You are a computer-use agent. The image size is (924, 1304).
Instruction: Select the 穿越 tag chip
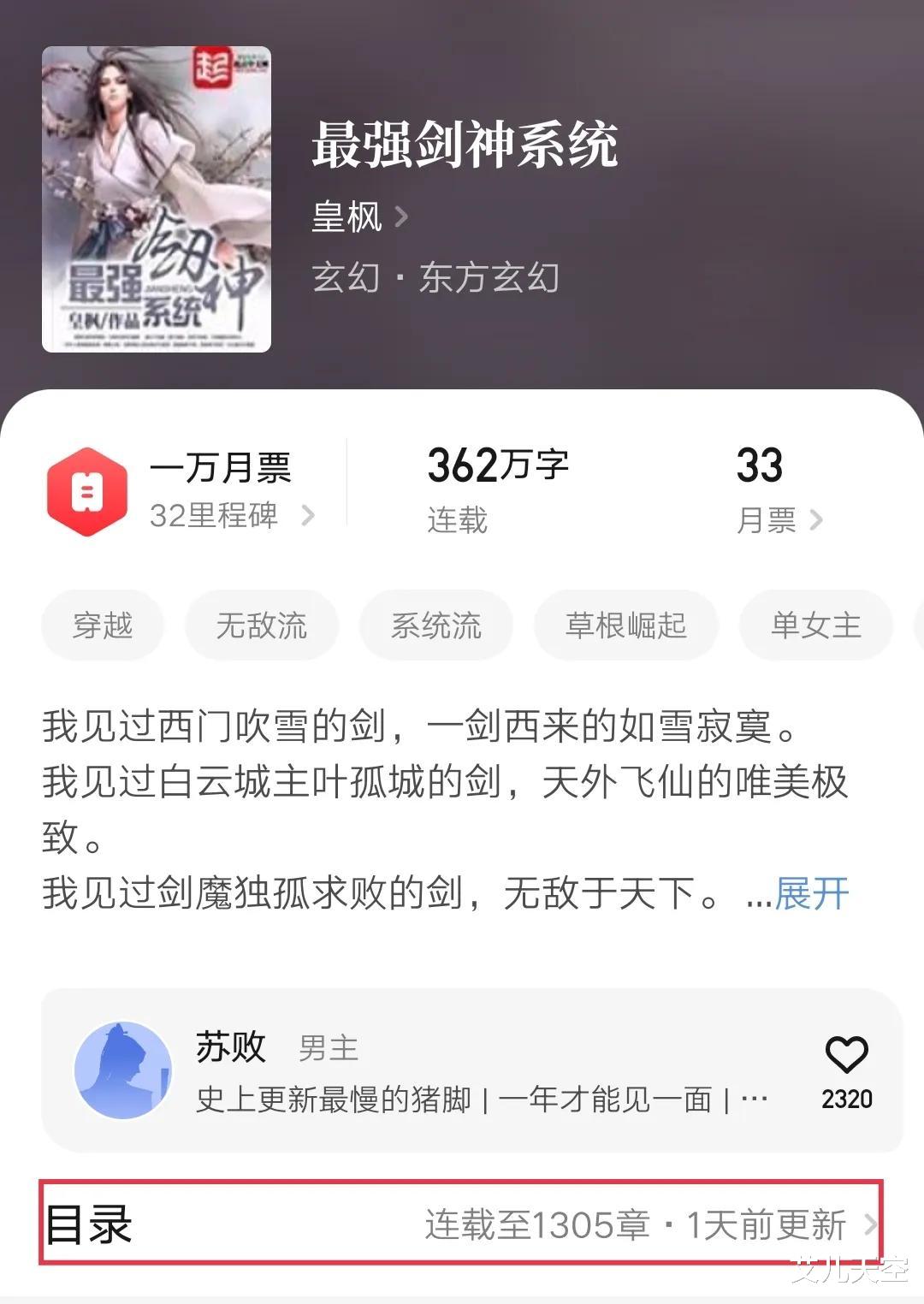(x=103, y=625)
